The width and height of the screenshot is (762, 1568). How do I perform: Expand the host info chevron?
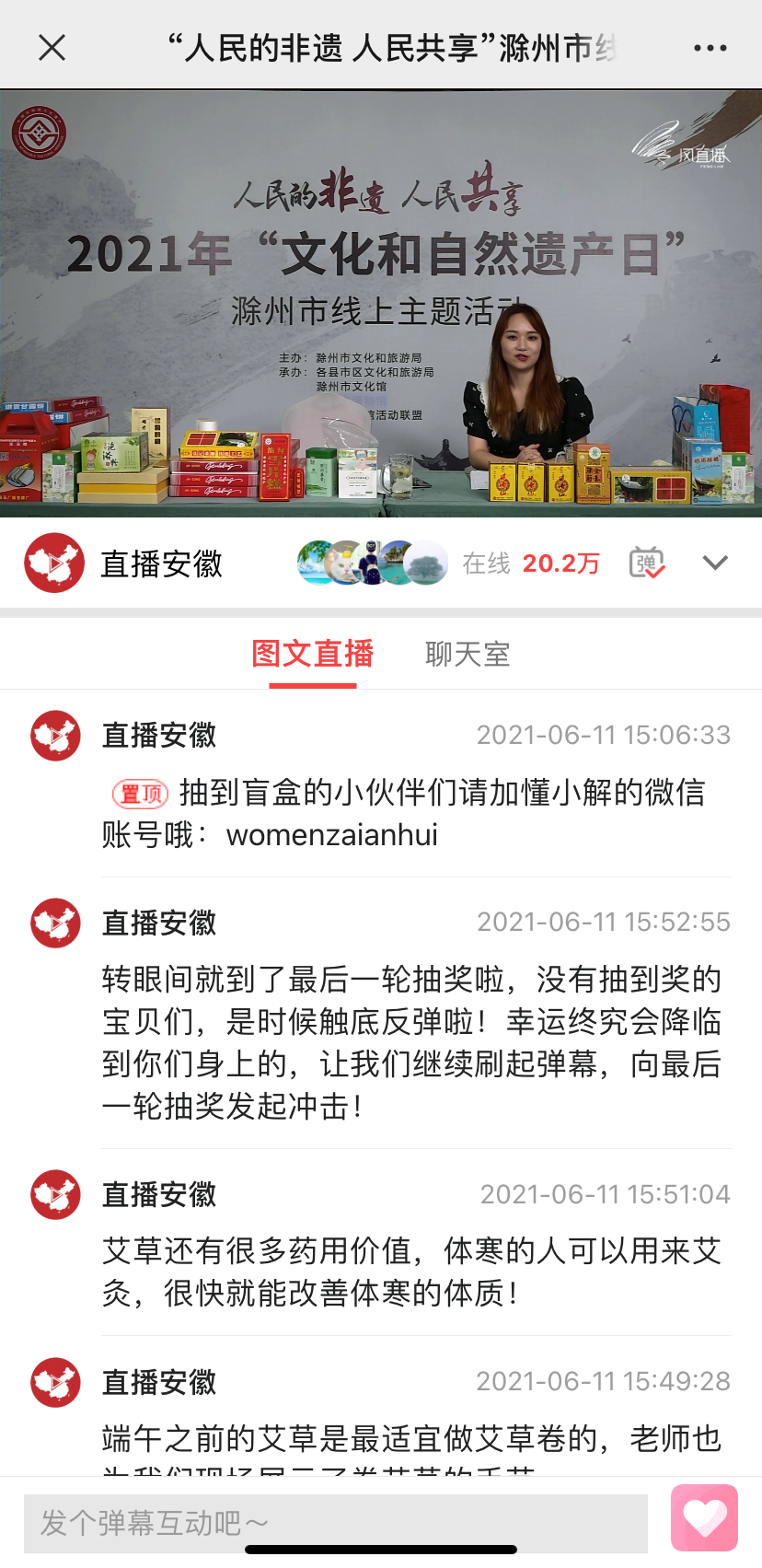[x=715, y=563]
